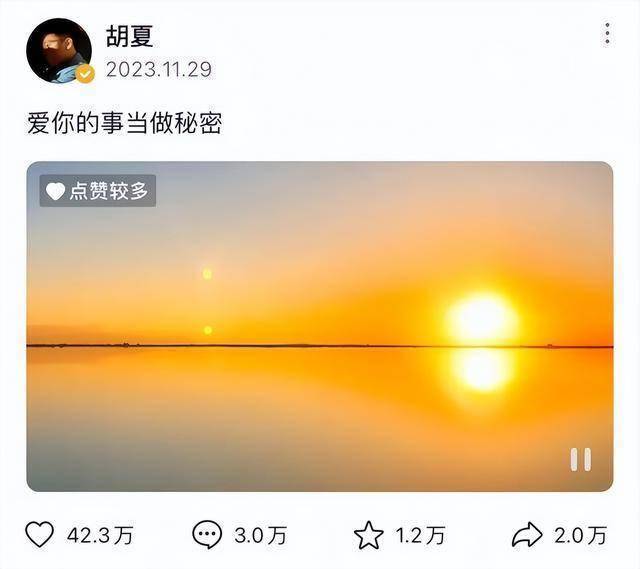Open comments on this post
The height and width of the screenshot is (569, 640).
(207, 535)
